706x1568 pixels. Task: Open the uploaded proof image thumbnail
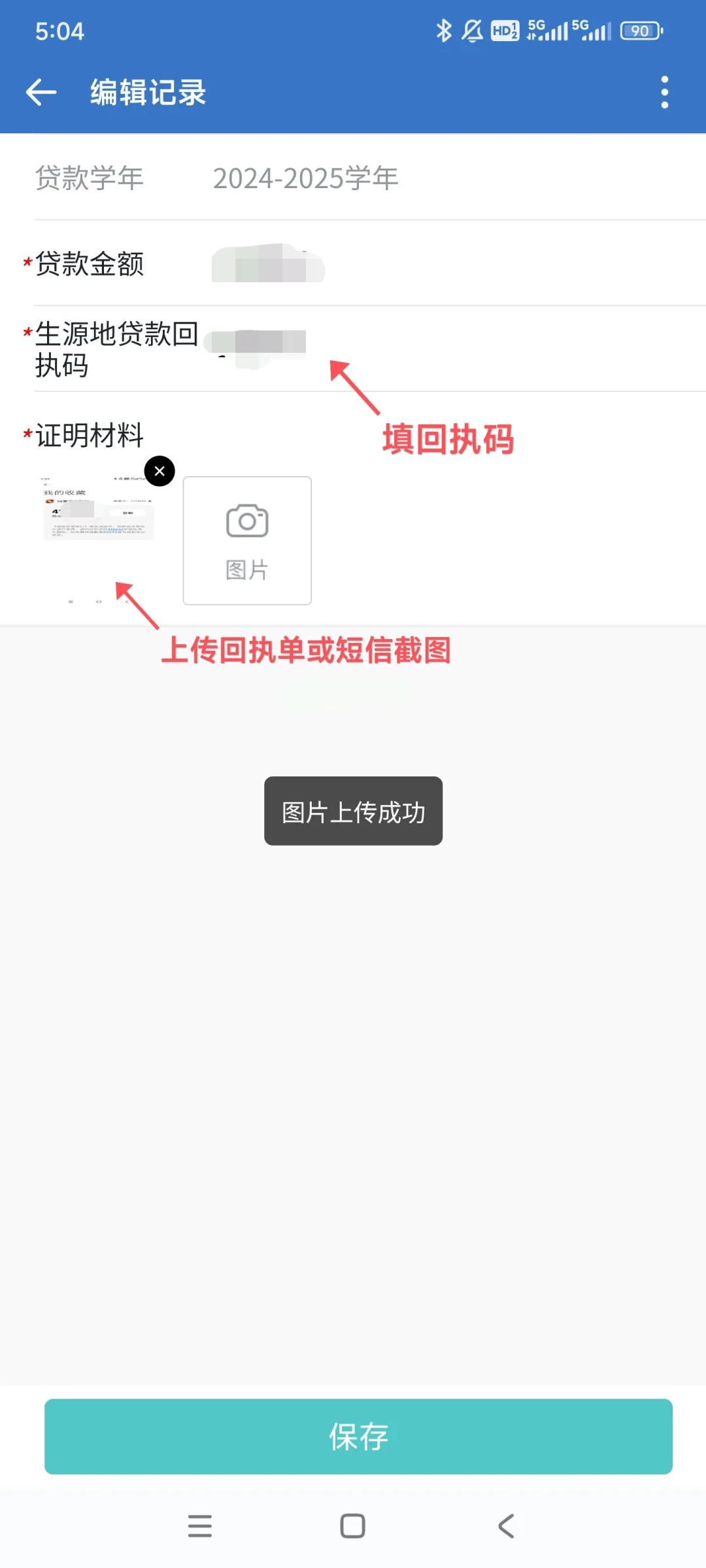tap(98, 539)
